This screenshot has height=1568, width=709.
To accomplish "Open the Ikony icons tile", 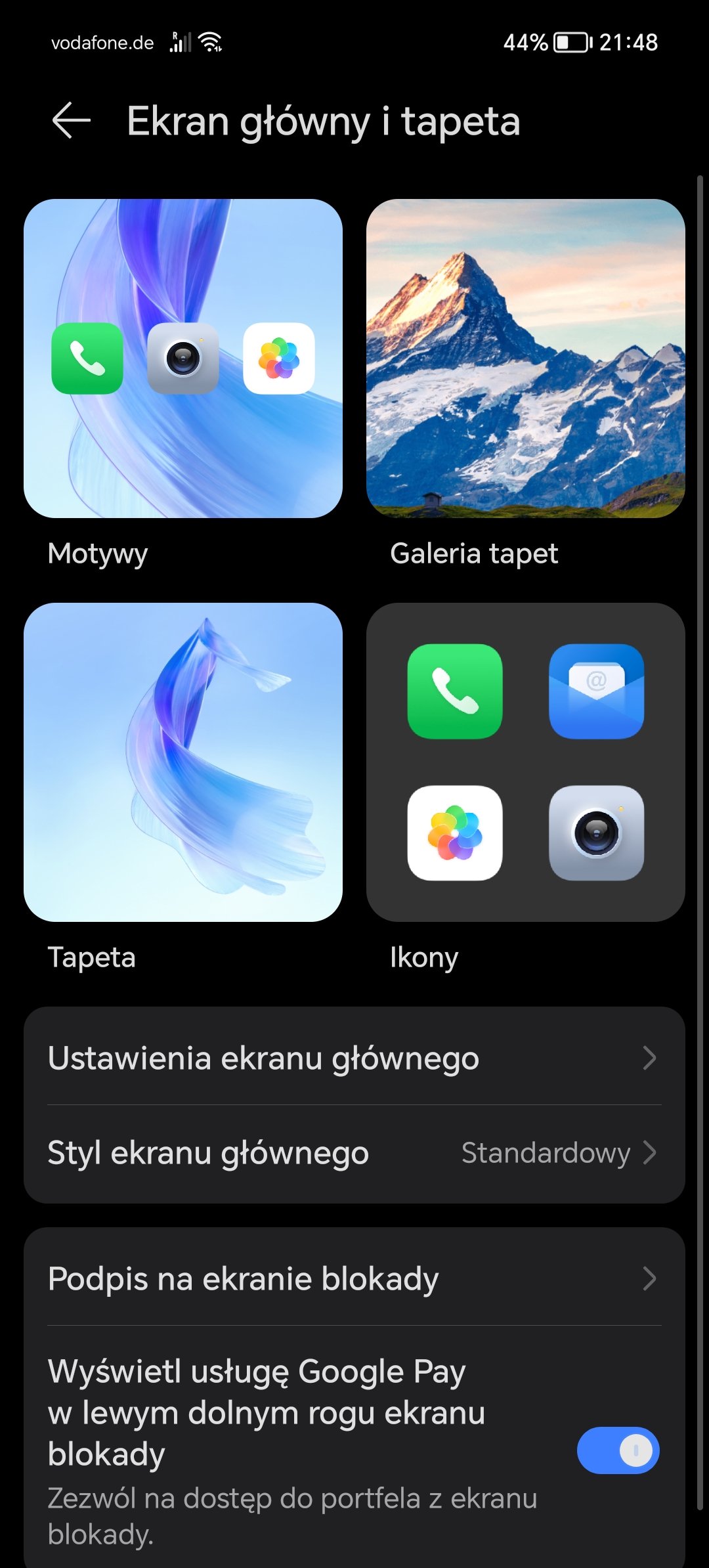I will click(525, 762).
